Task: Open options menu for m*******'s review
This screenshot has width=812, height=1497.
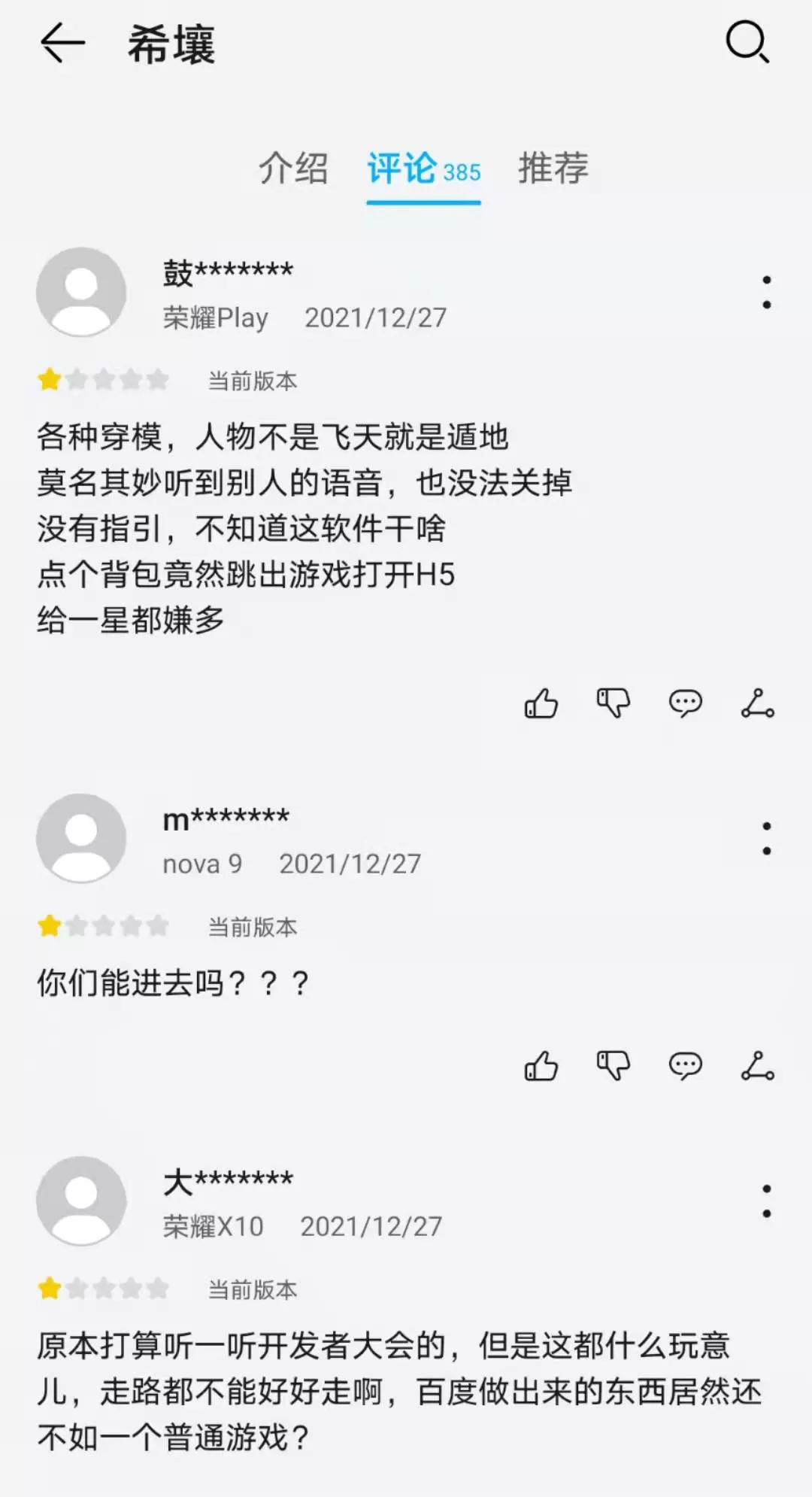Action: point(767,839)
